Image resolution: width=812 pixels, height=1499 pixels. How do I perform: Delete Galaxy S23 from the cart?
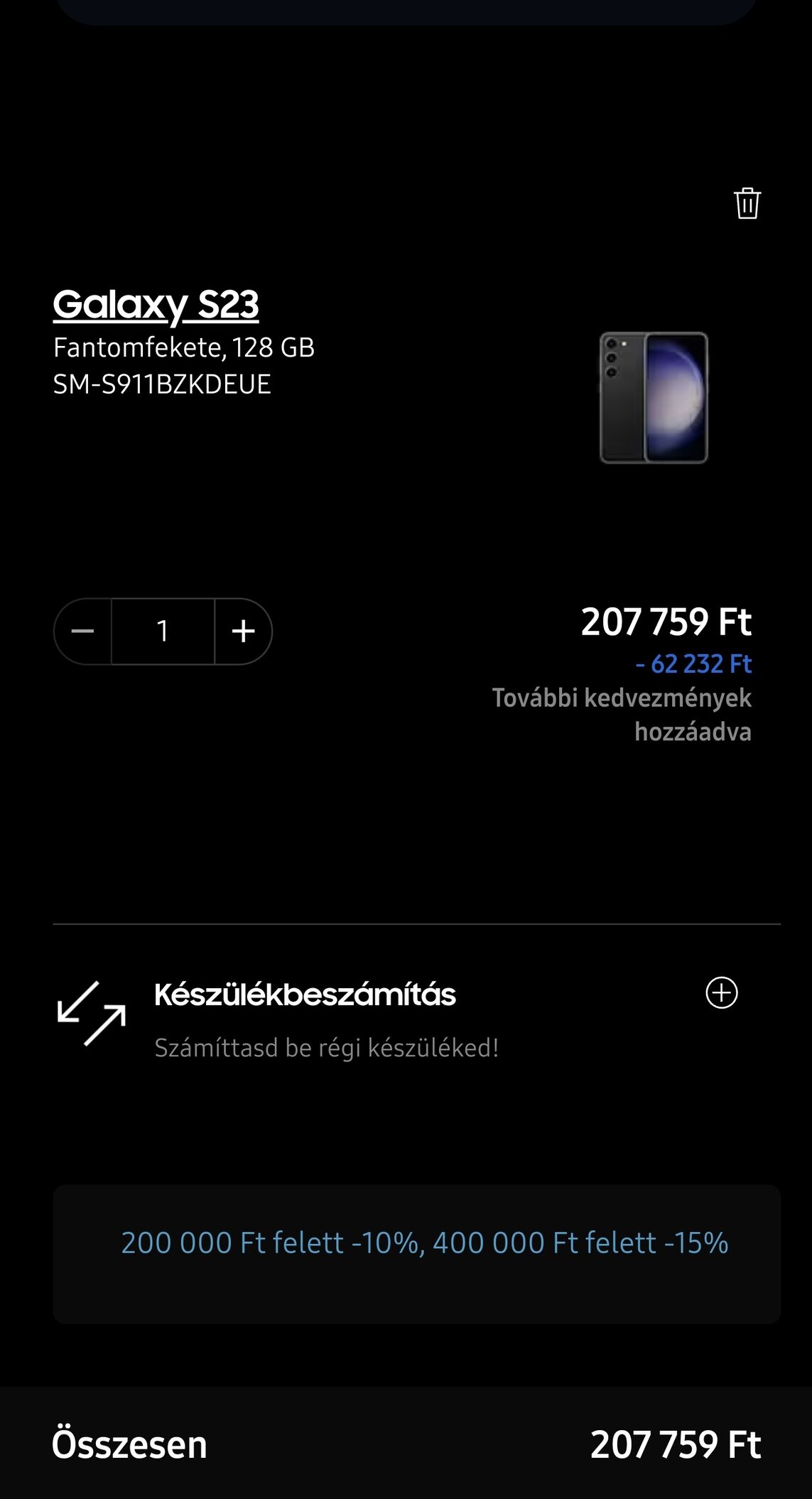(747, 203)
